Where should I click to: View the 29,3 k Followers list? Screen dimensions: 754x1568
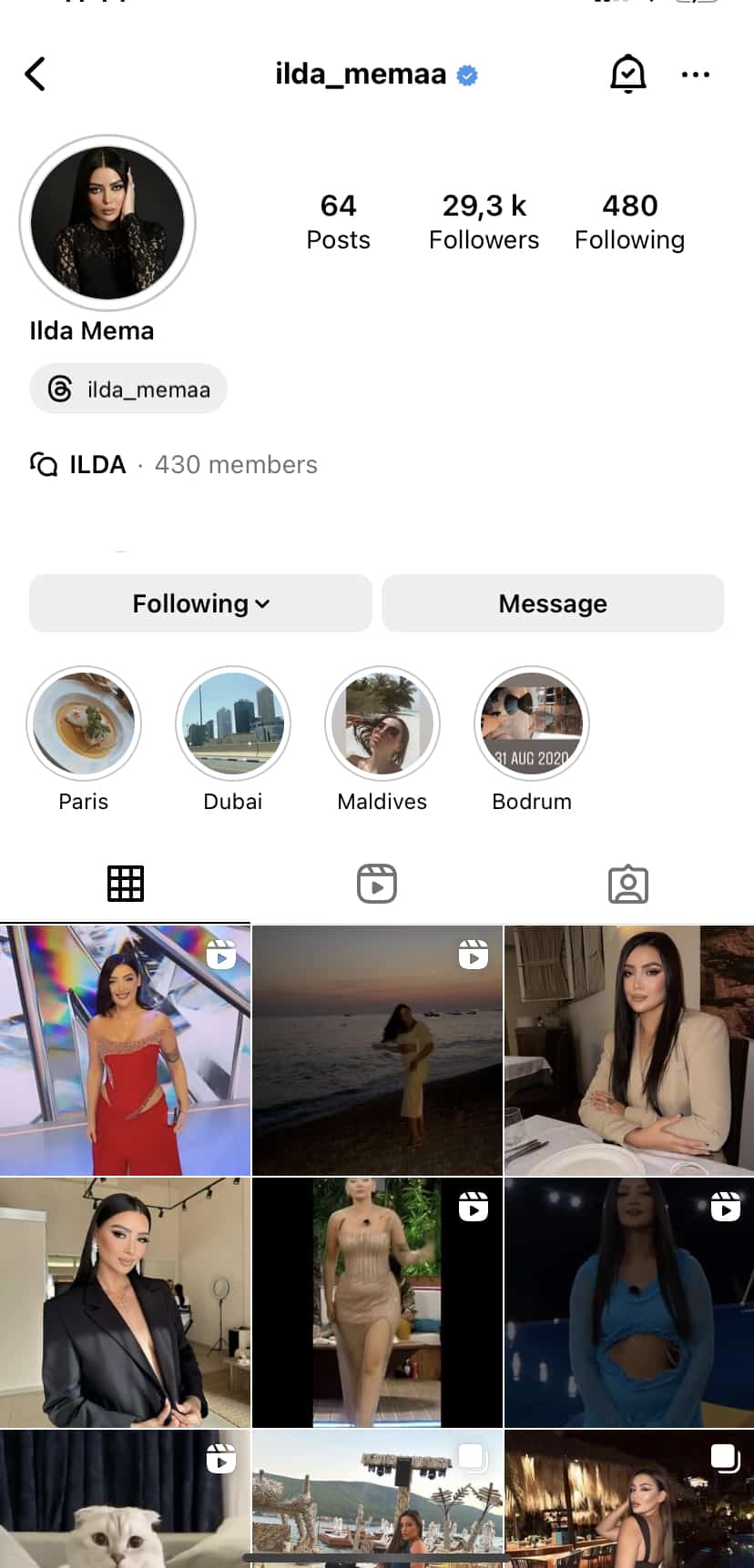[x=484, y=221]
